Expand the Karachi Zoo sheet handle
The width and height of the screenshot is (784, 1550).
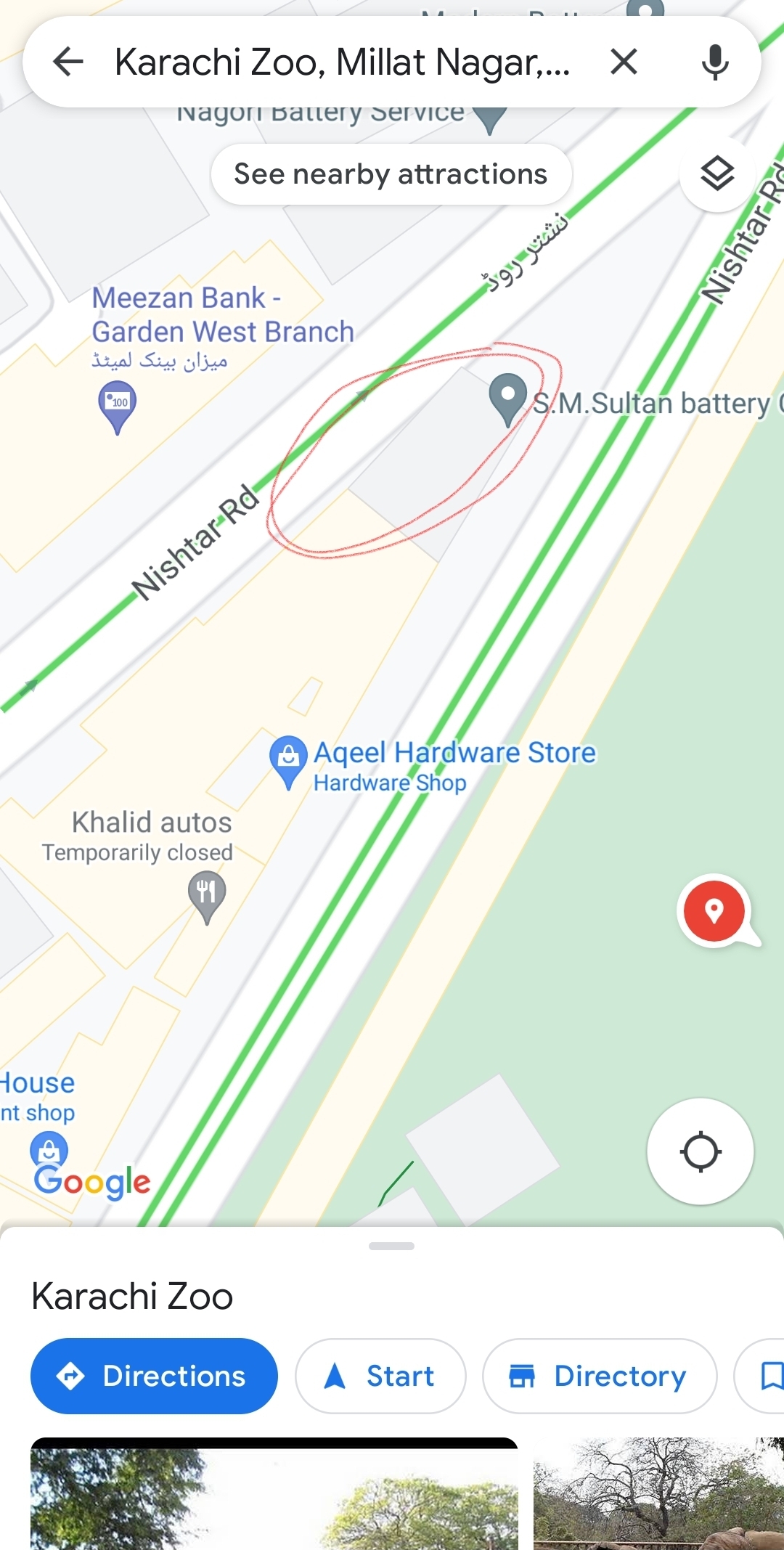[391, 1246]
